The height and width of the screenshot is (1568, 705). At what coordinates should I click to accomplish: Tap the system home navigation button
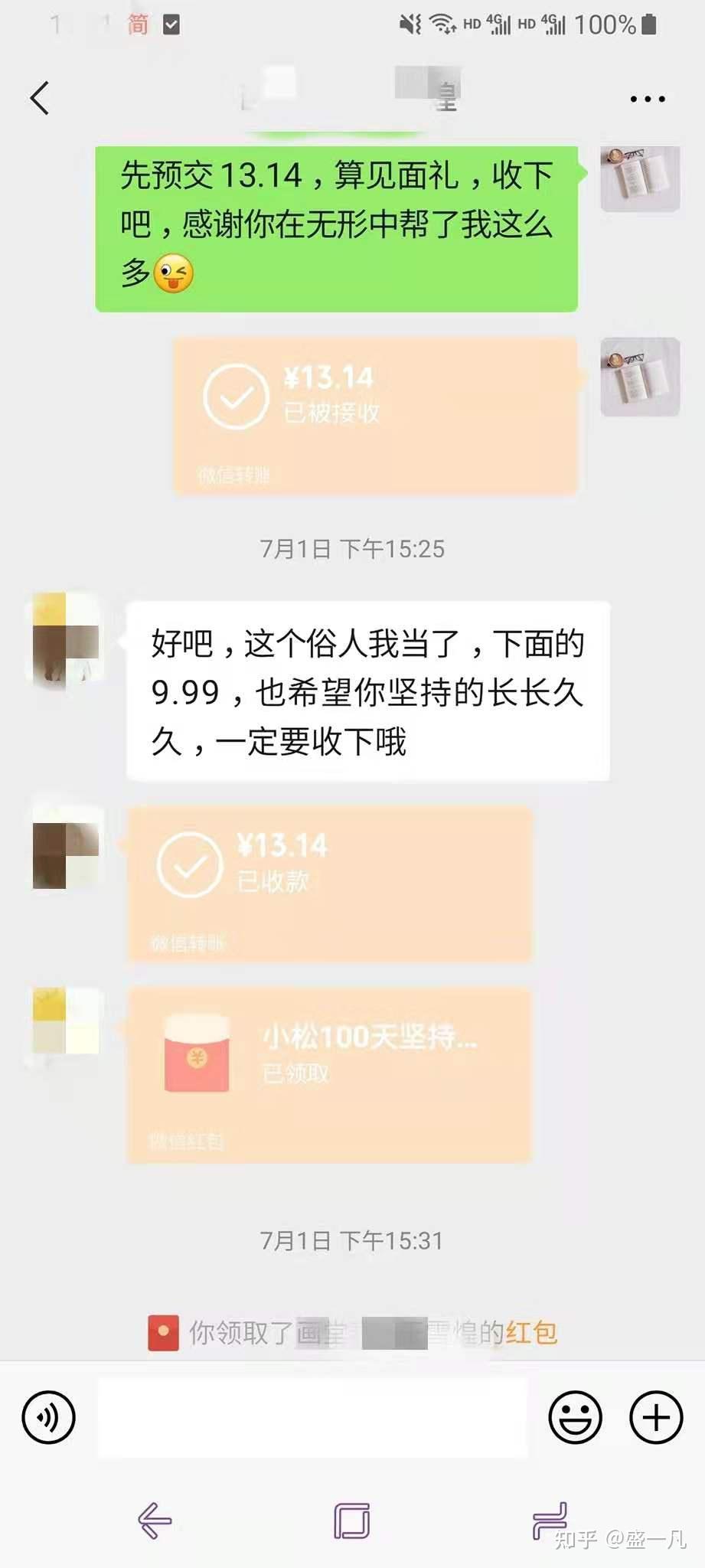click(352, 1521)
